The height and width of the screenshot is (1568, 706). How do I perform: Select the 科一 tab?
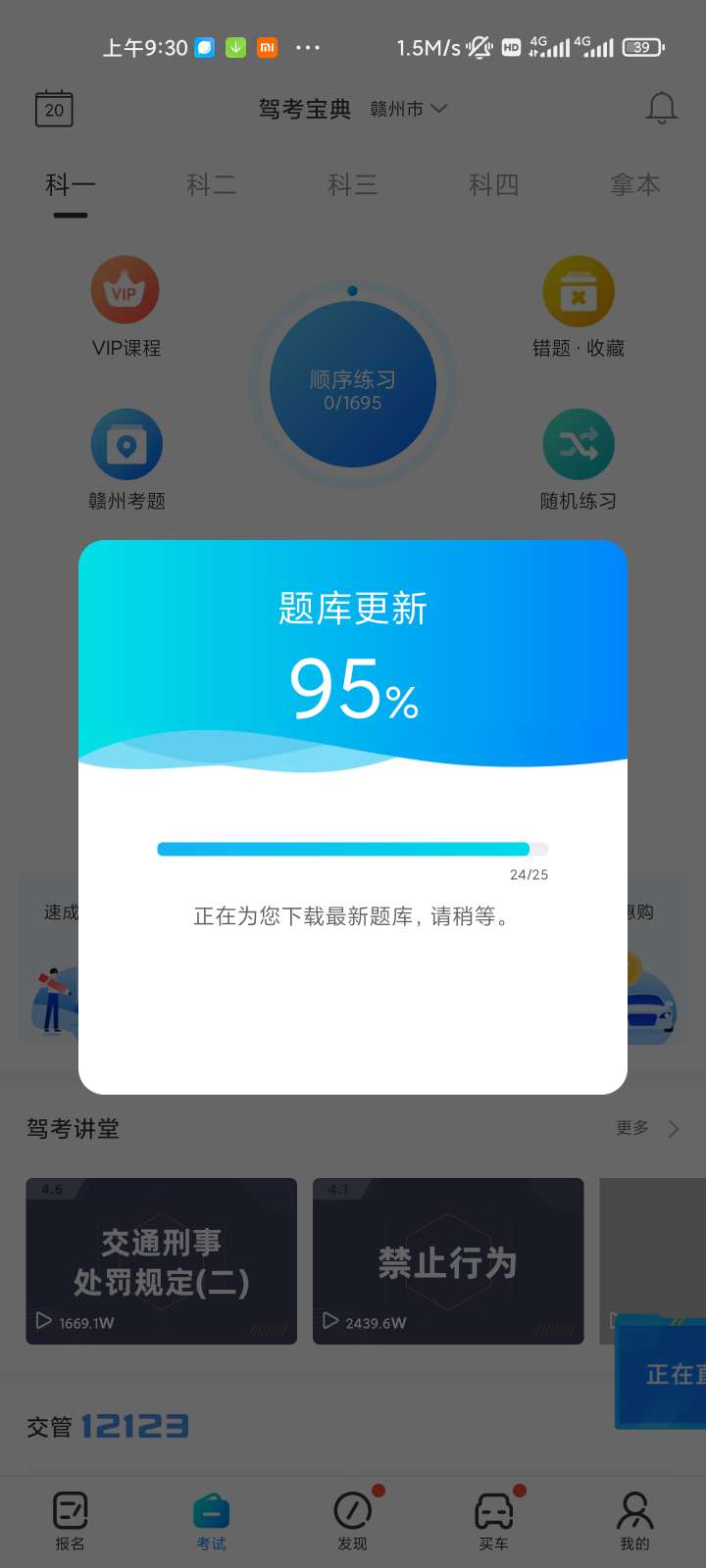70,184
